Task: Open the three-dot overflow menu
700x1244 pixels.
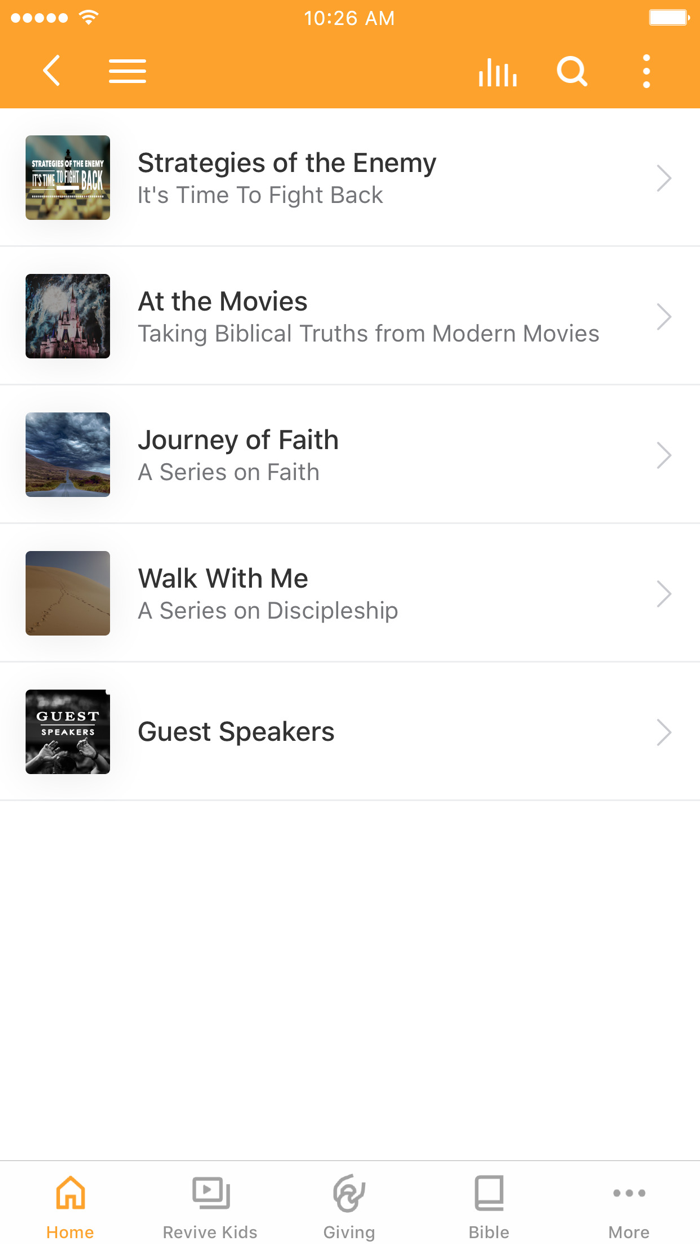Action: [x=646, y=72]
